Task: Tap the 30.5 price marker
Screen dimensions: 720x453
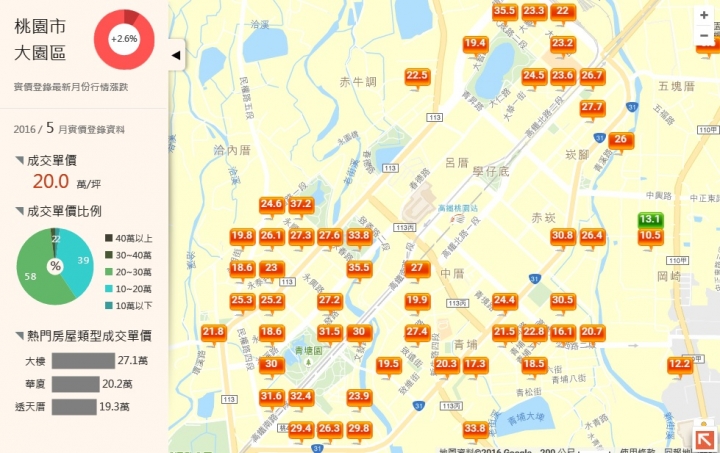Action: (x=562, y=300)
